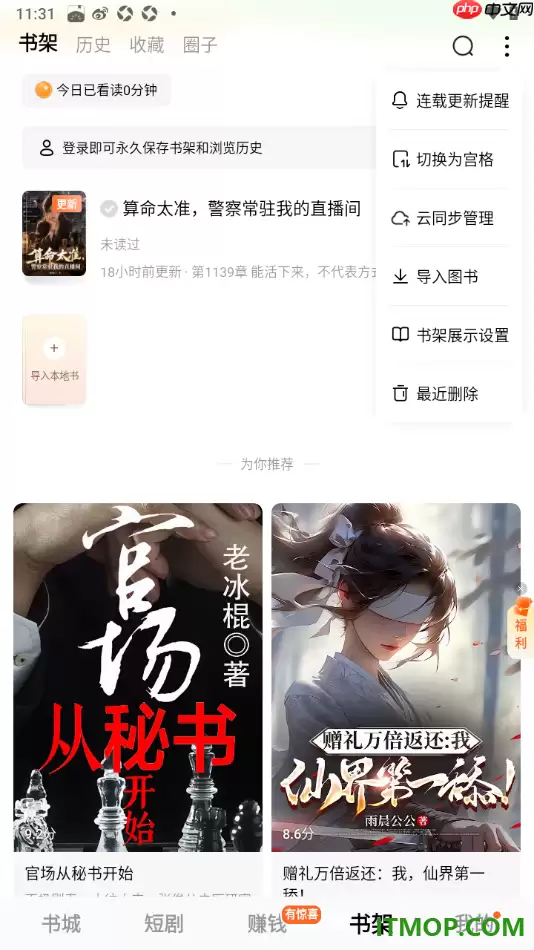Open 书架展示设置 menu option

tap(449, 335)
